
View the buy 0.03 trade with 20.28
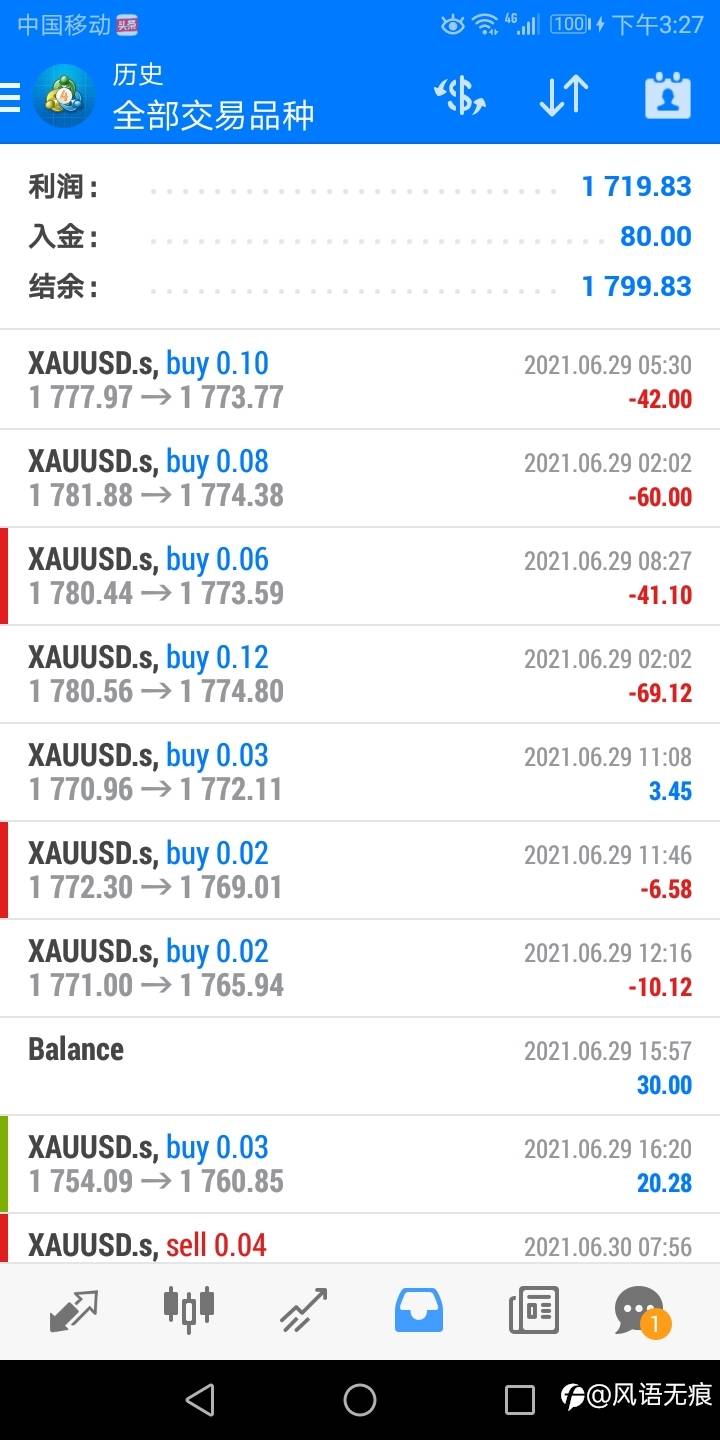point(360,1165)
